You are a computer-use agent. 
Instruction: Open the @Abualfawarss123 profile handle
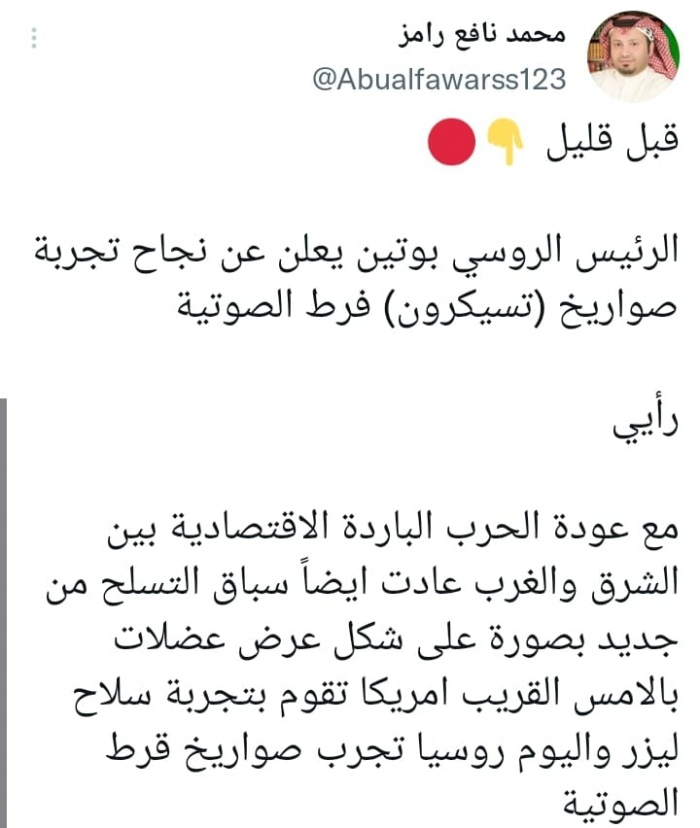coord(440,79)
